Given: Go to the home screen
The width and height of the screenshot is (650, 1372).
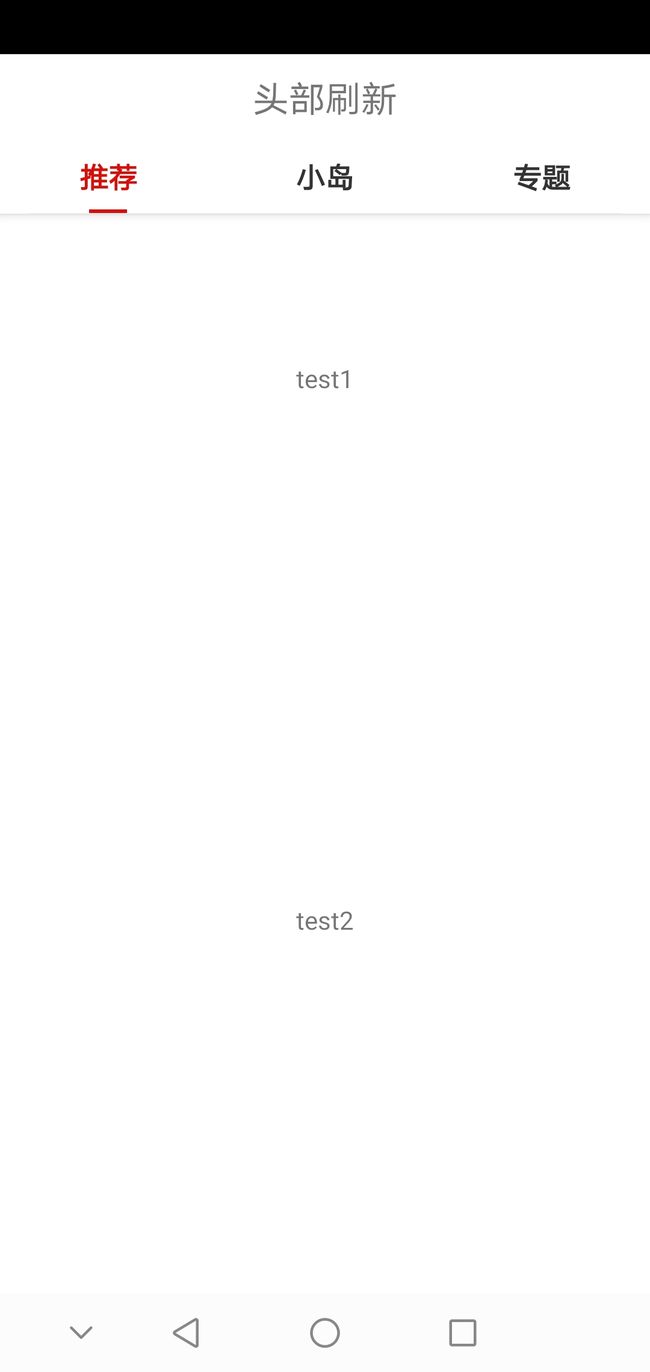Looking at the screenshot, I should (x=325, y=1332).
